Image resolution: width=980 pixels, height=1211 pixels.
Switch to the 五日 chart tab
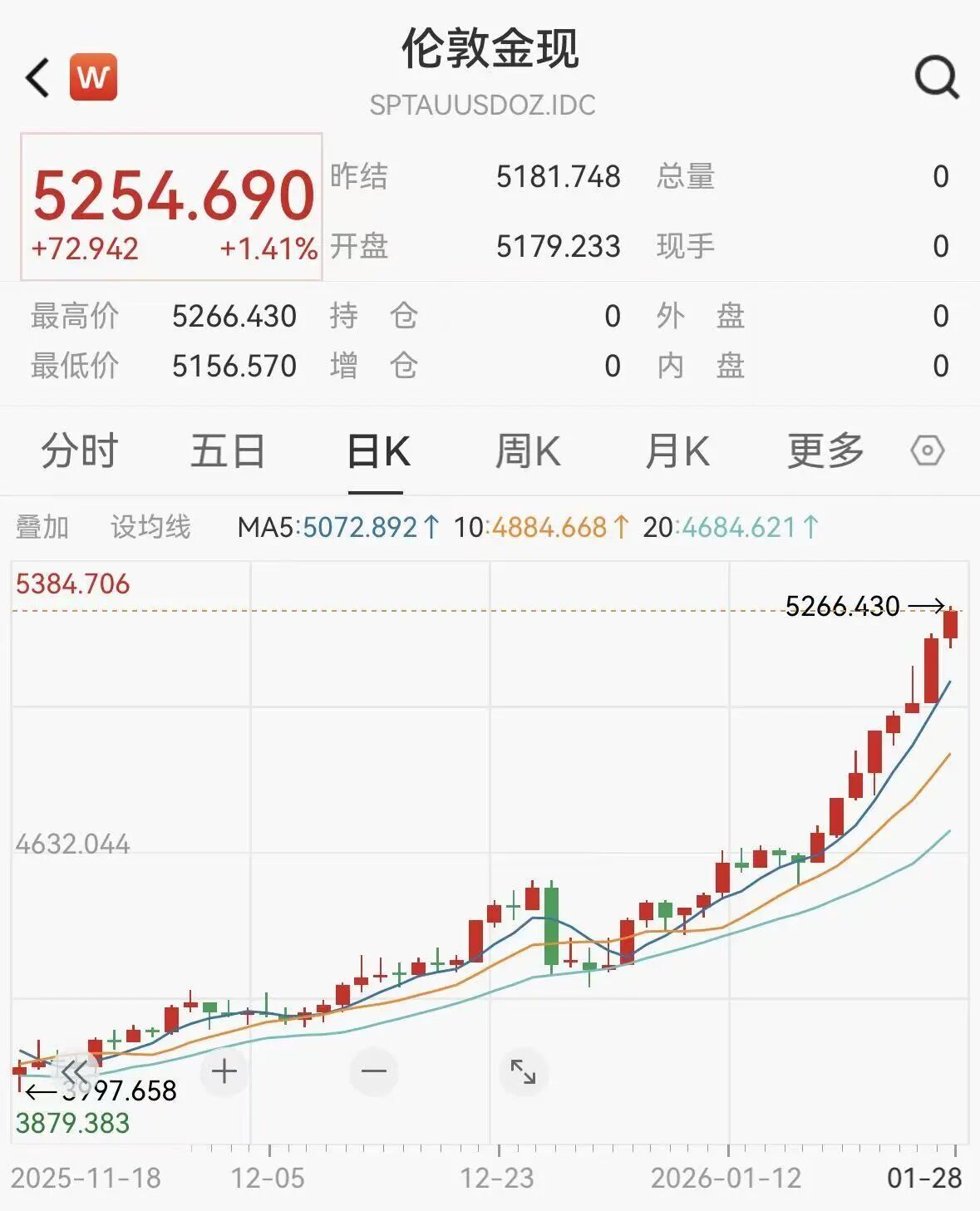[x=228, y=452]
